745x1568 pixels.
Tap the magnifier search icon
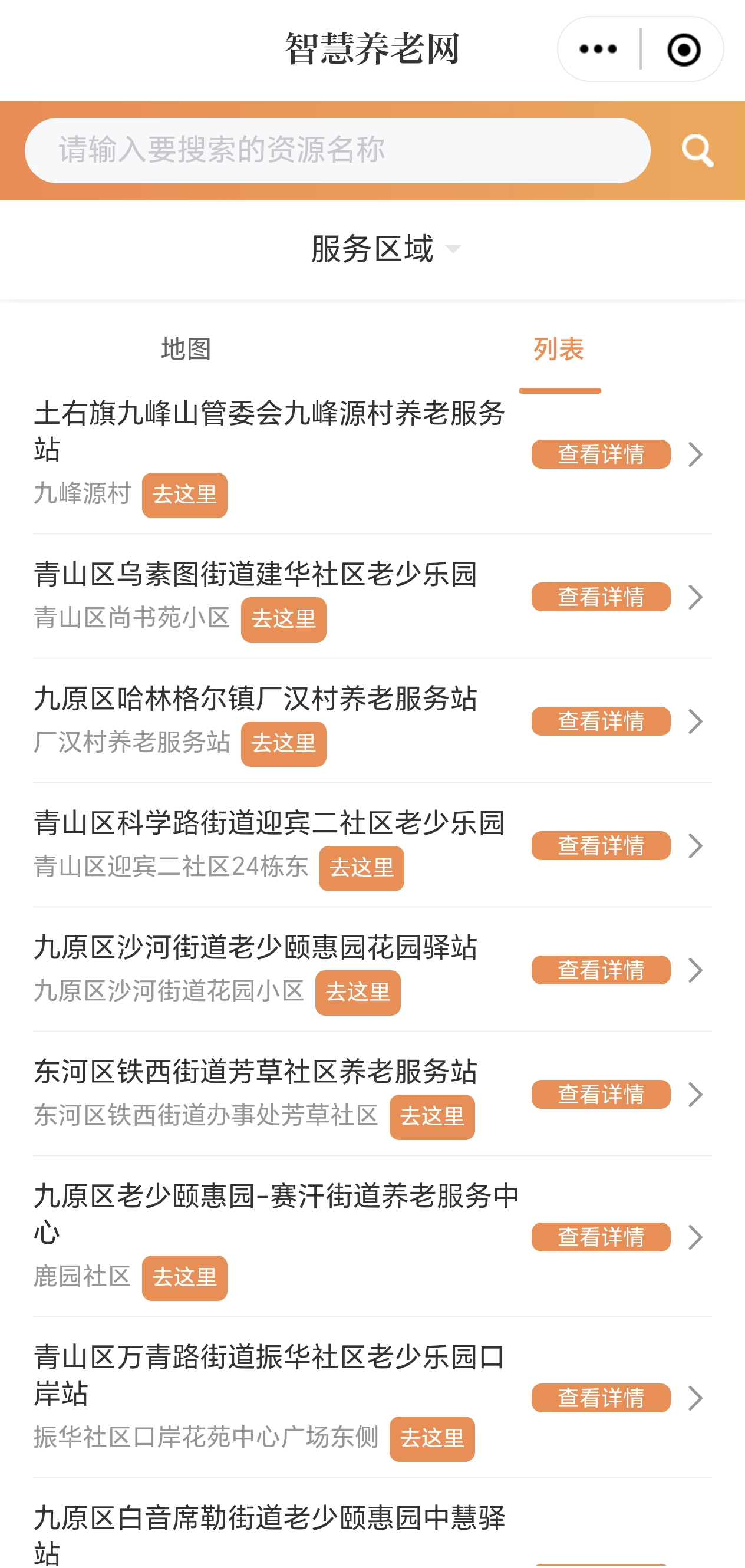tap(697, 150)
